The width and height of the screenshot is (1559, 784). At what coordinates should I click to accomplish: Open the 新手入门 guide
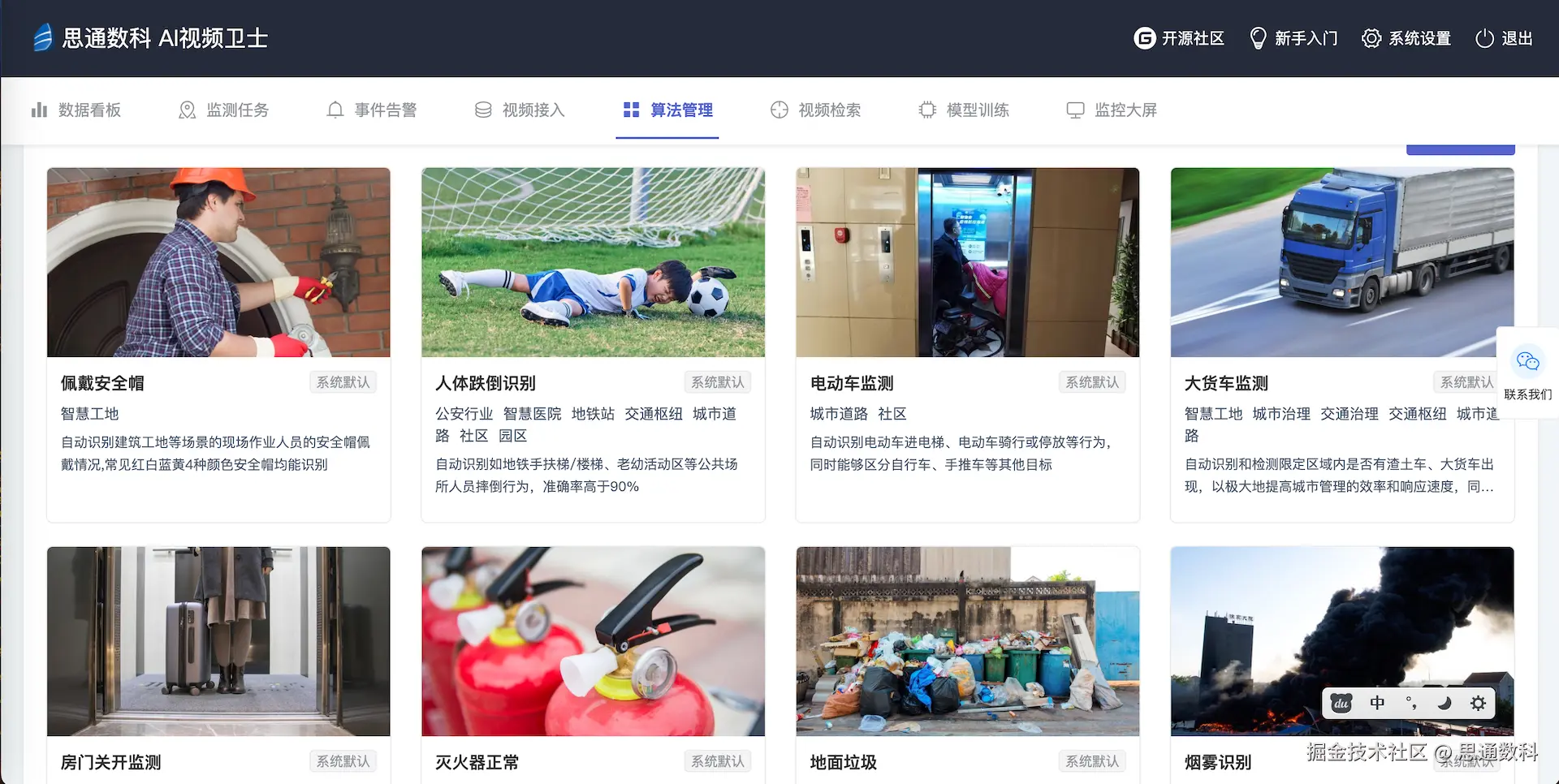[1293, 38]
